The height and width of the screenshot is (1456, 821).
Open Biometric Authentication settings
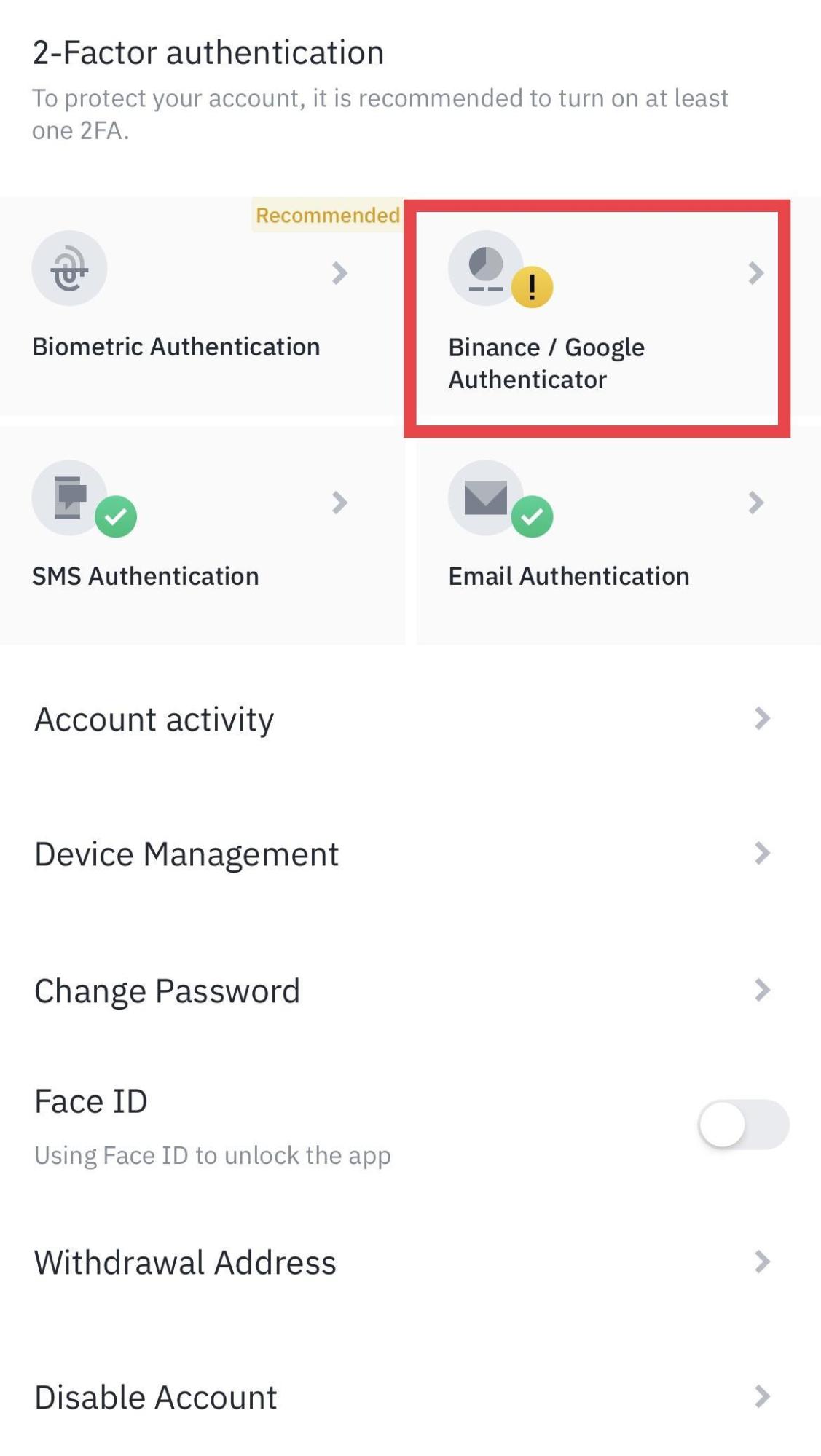202,306
